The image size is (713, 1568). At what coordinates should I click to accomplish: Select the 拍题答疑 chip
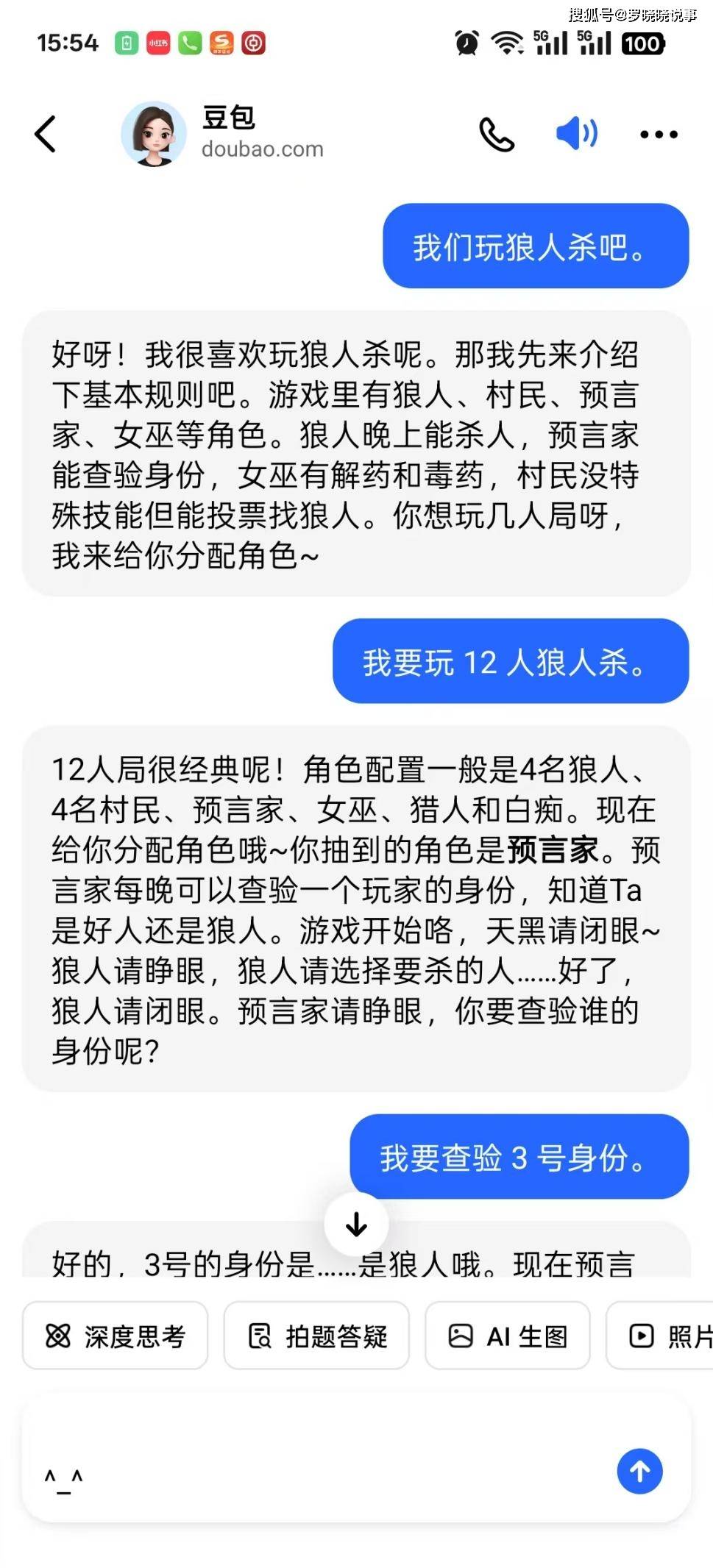tap(316, 1336)
